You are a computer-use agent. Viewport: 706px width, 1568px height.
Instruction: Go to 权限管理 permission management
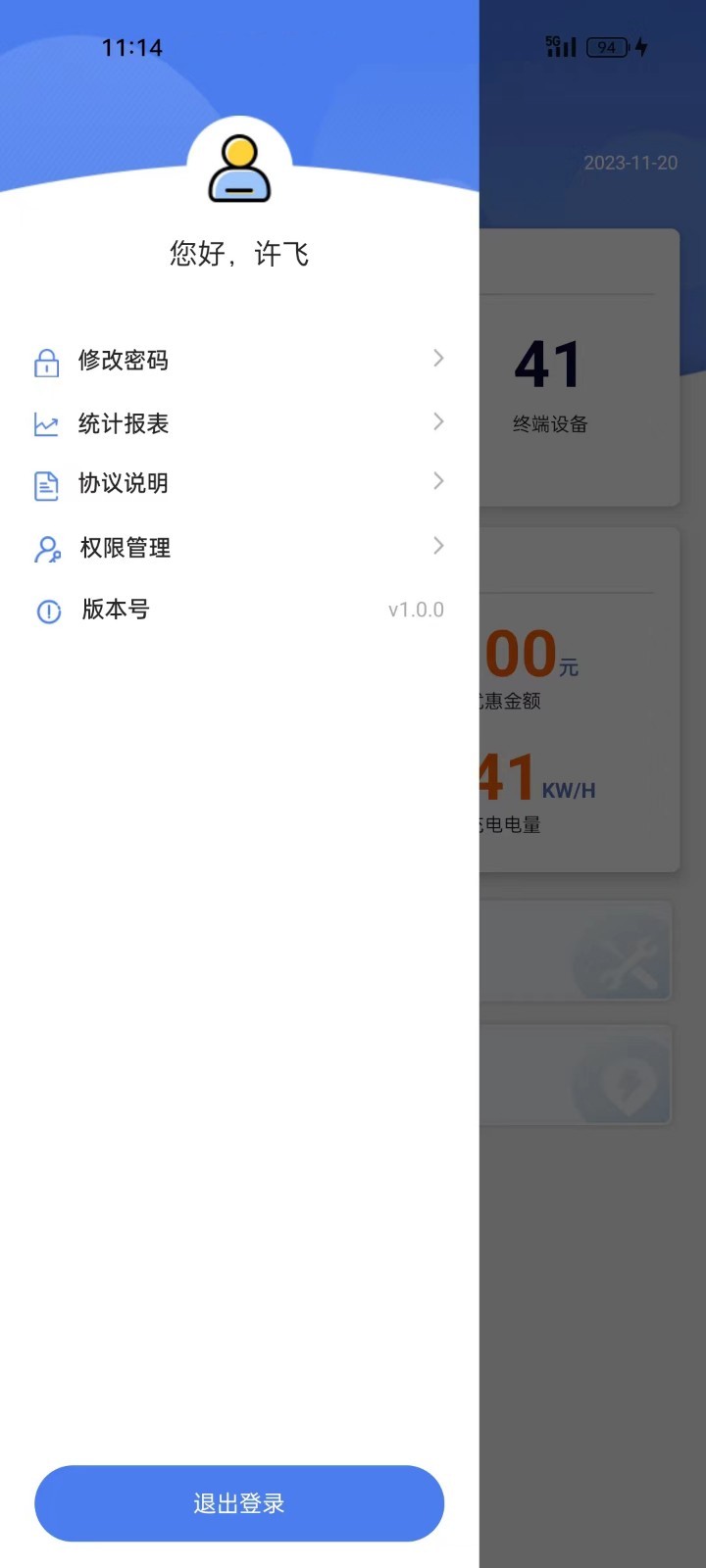(x=237, y=547)
